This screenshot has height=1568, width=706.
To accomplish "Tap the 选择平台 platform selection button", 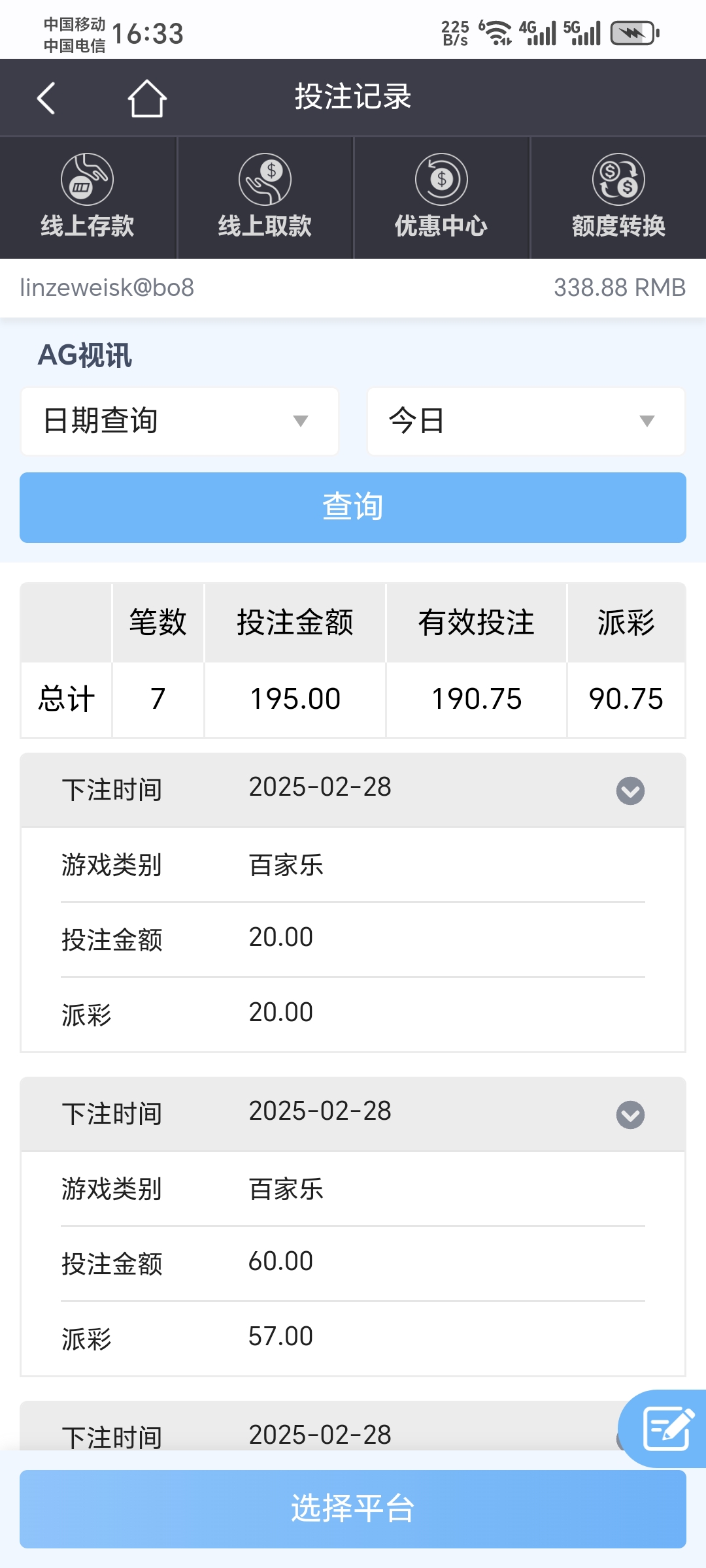I will (353, 1510).
